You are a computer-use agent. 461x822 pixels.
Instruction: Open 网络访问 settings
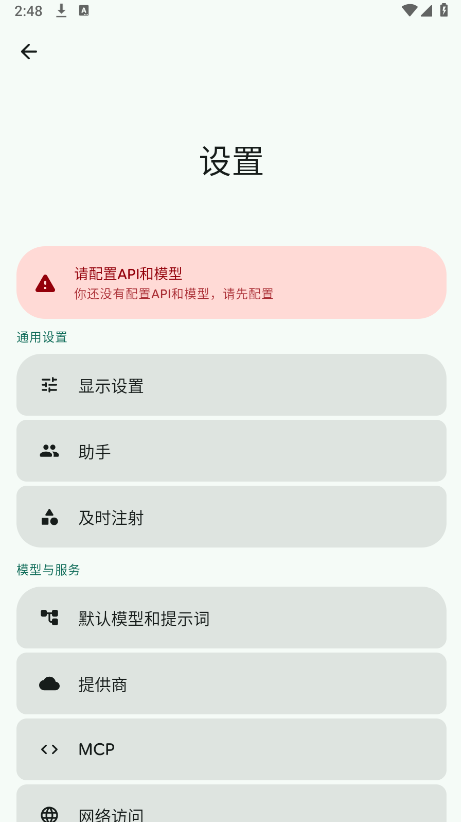231,804
